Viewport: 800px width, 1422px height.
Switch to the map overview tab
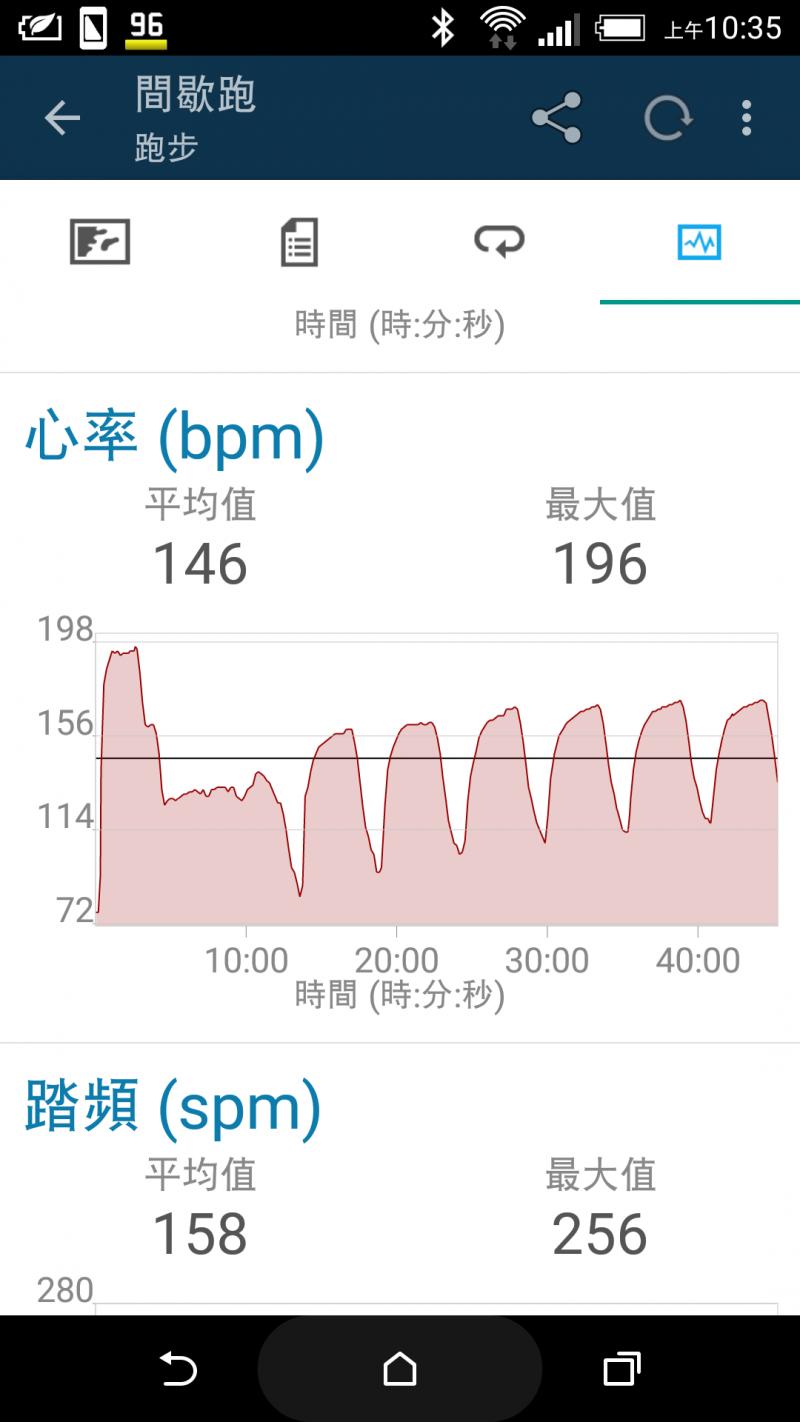100,242
